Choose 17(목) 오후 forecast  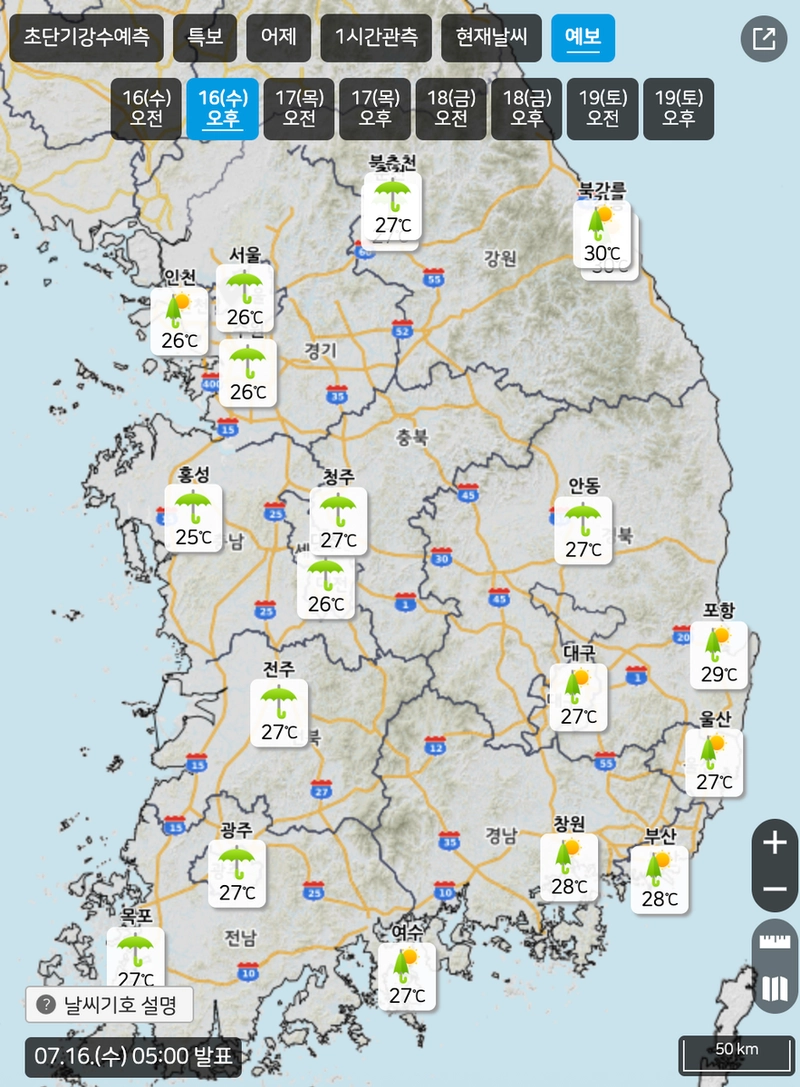[375, 108]
